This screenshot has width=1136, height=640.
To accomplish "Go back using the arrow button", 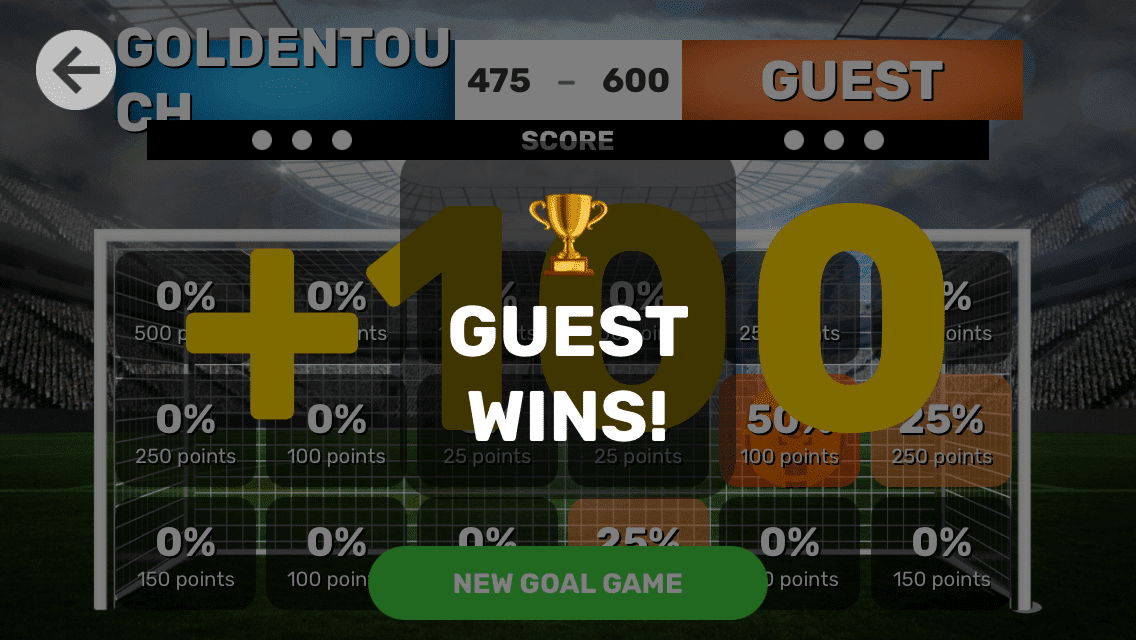I will click(76, 70).
